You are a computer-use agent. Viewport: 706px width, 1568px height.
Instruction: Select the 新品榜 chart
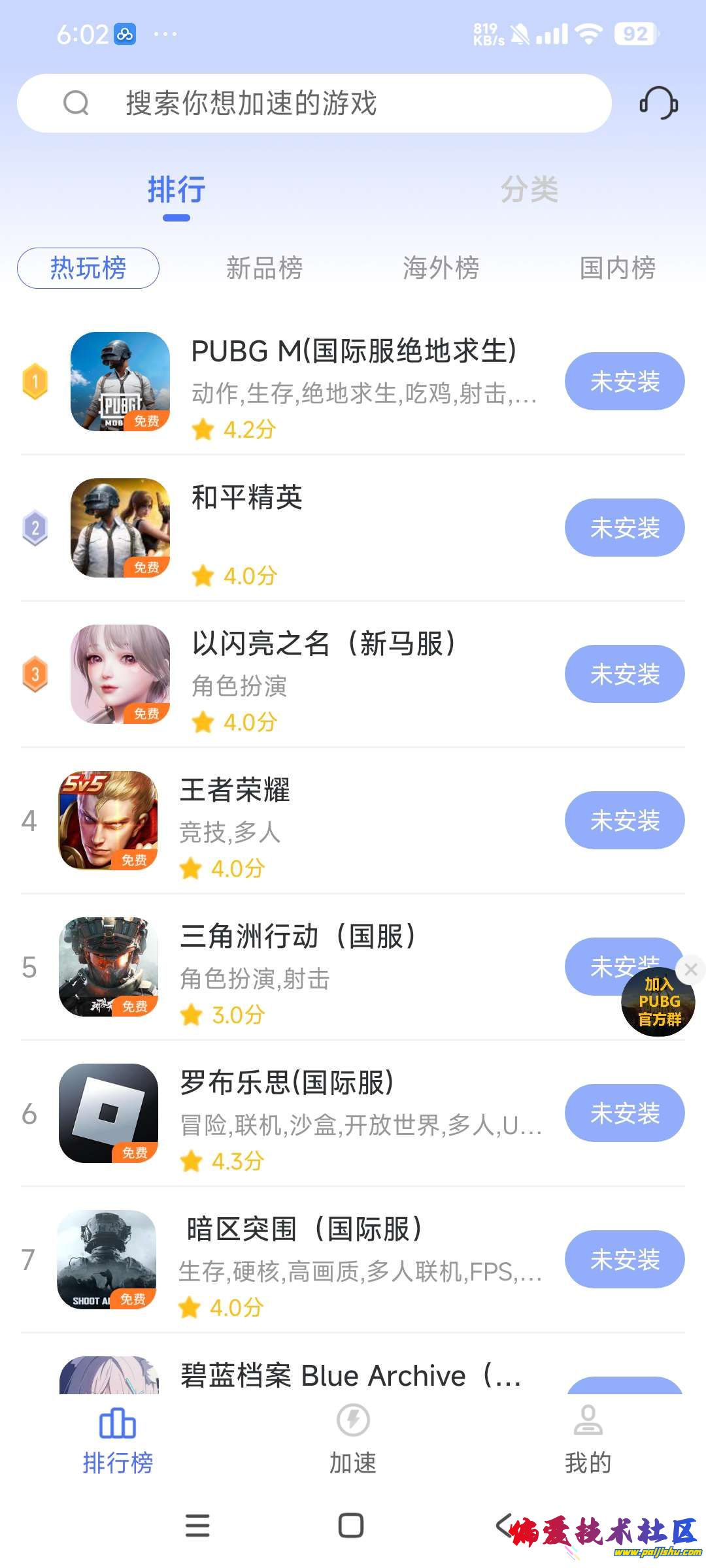264,268
